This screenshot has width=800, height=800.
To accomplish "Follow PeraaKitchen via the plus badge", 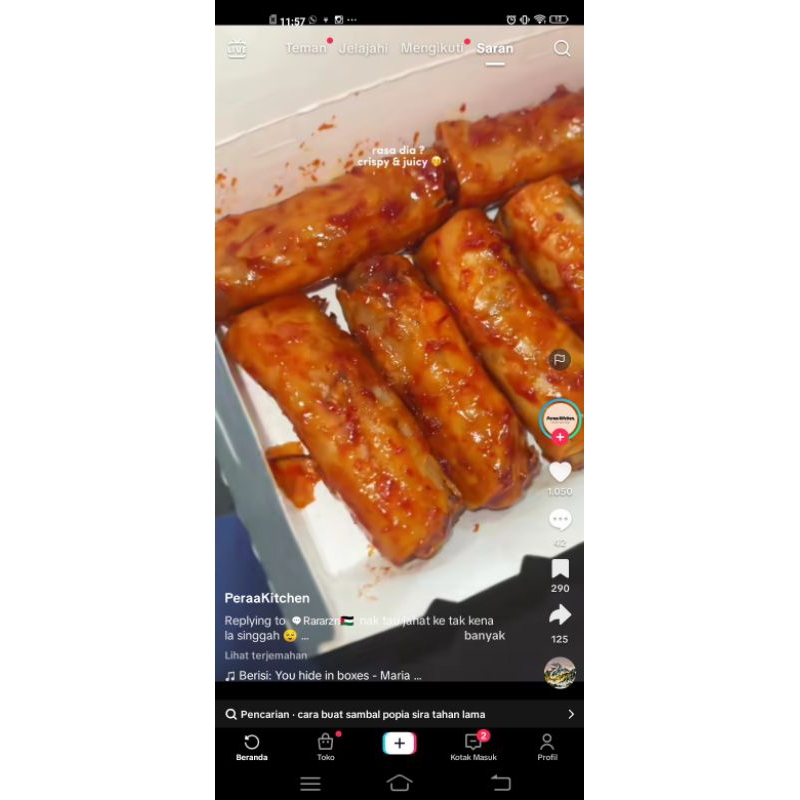I will coord(560,437).
